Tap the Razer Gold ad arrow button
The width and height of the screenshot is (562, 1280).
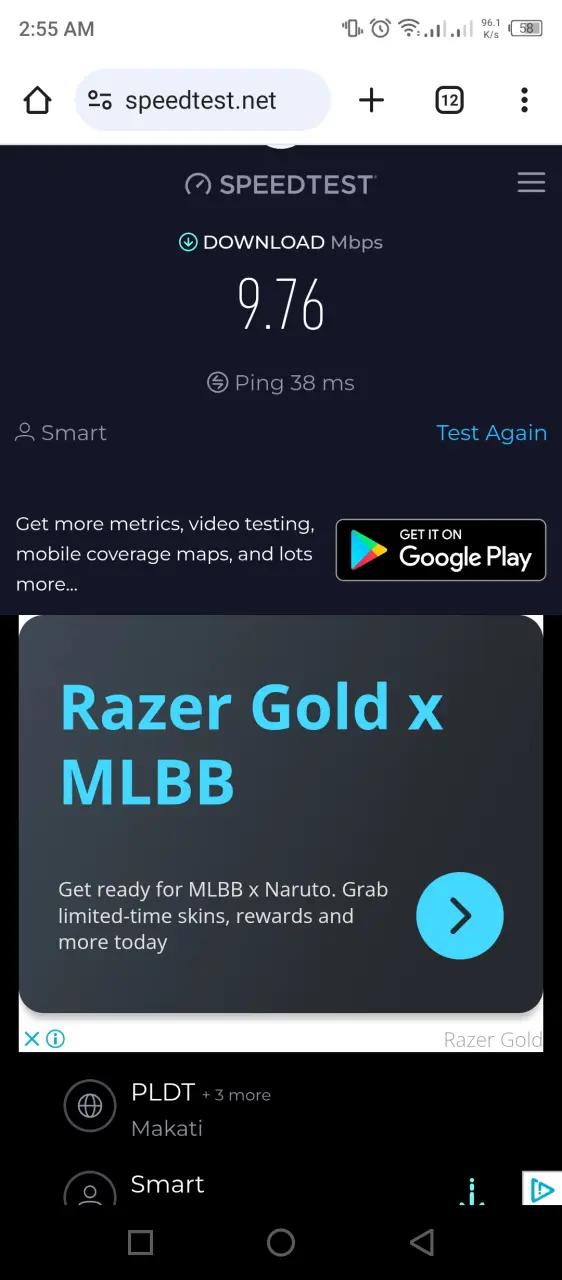click(459, 916)
